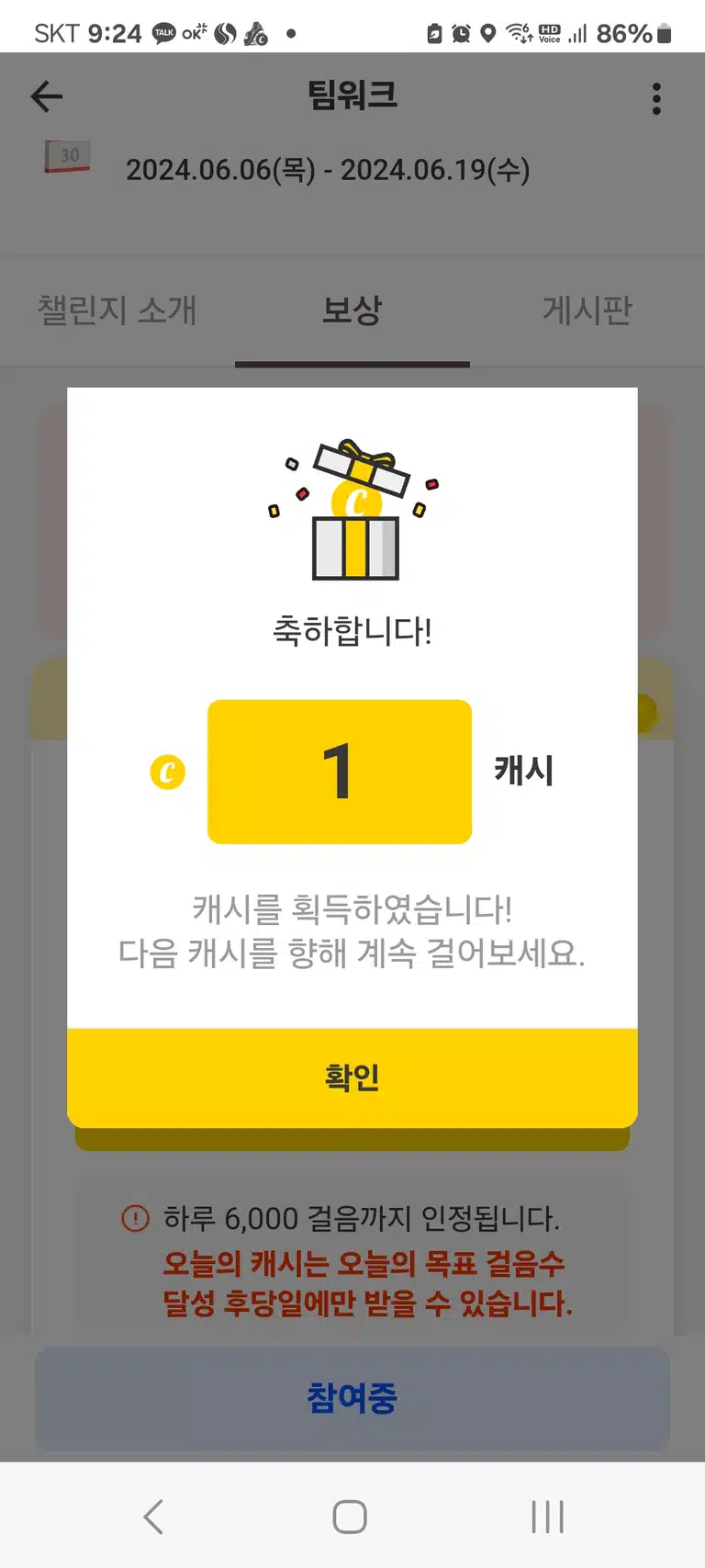
Task: Open recent apps from navigation bar
Action: 548,1517
